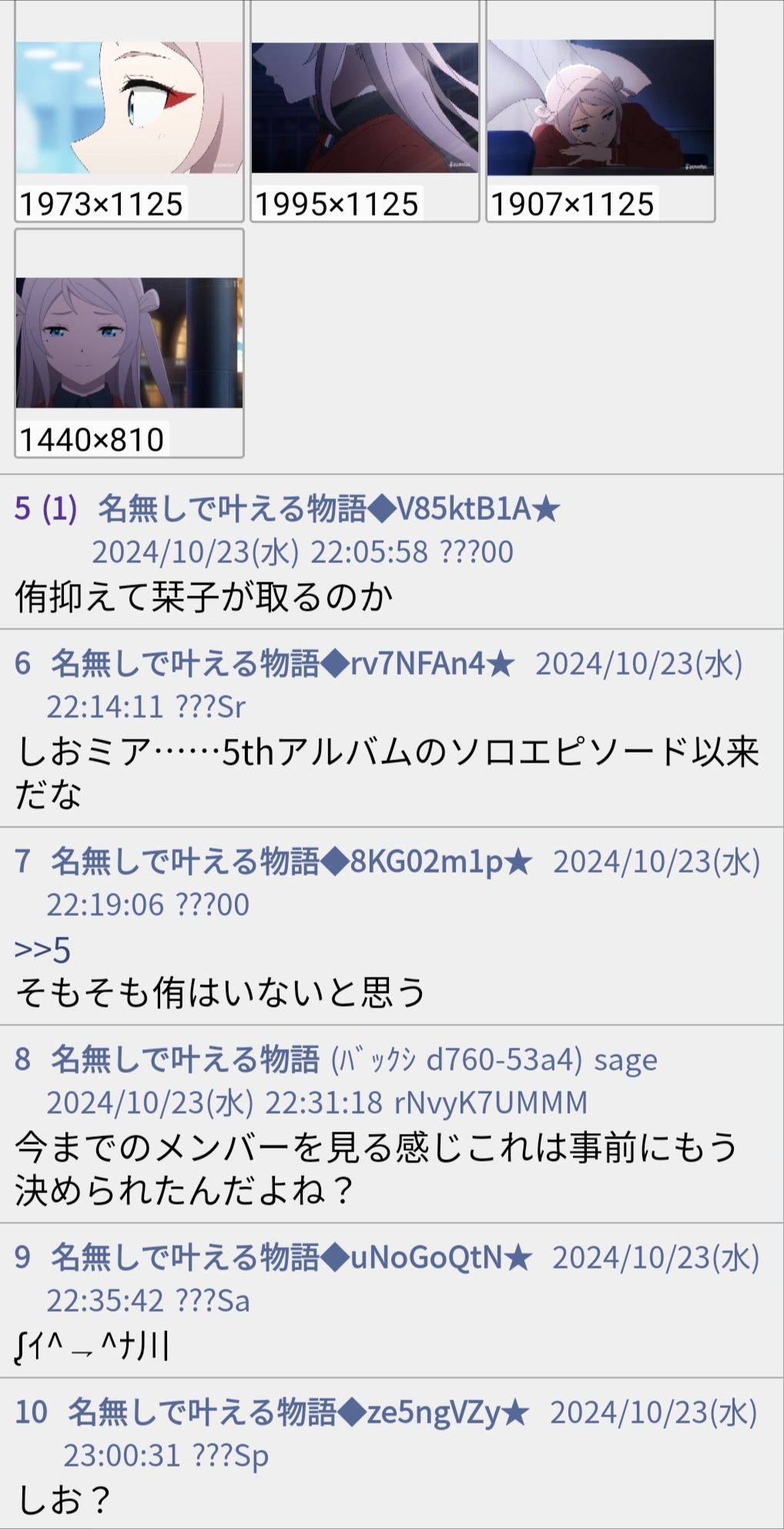The image size is (784, 1529).
Task: Open post number 8 menu
Action: coord(23,1059)
